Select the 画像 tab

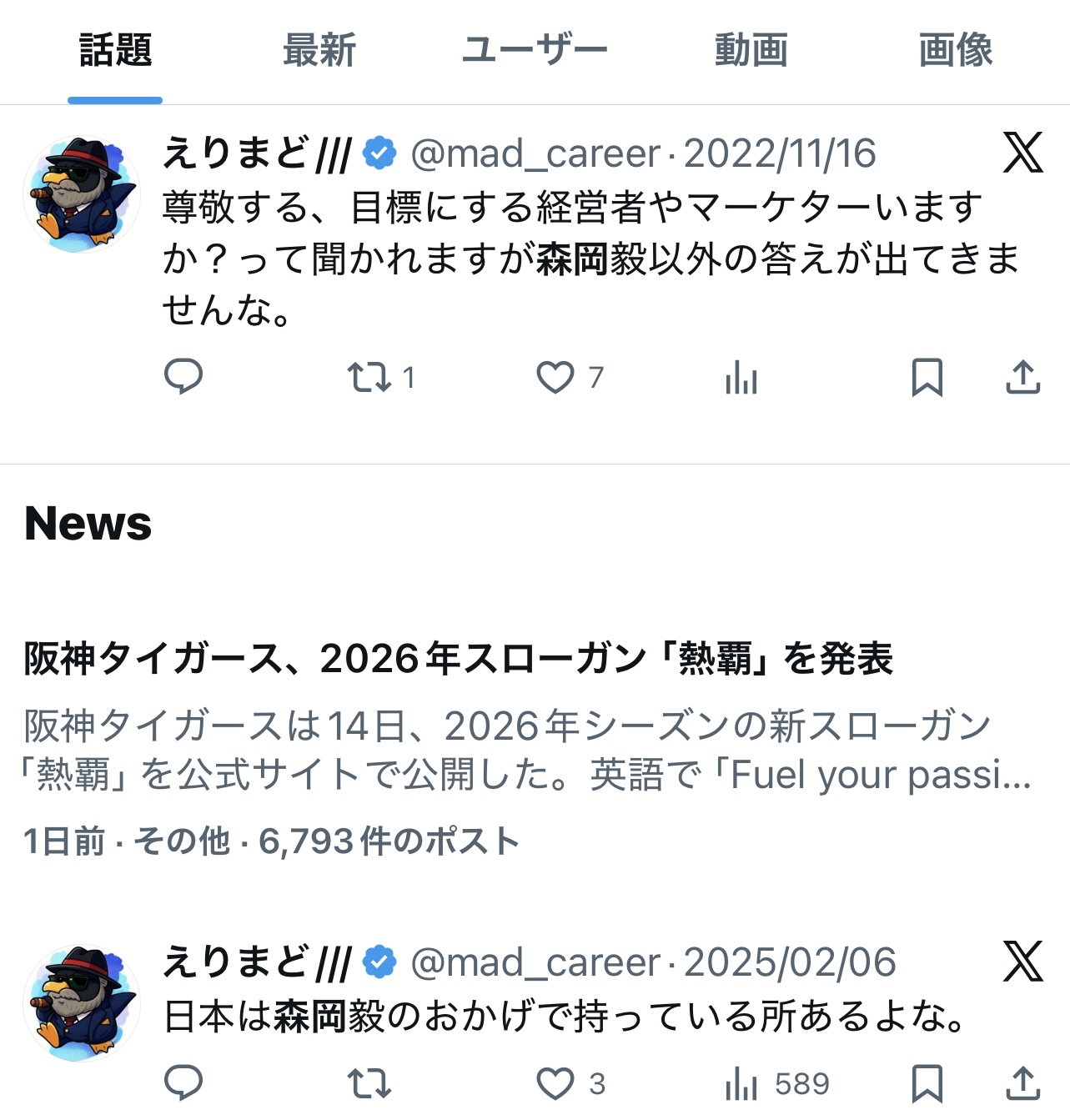(955, 50)
